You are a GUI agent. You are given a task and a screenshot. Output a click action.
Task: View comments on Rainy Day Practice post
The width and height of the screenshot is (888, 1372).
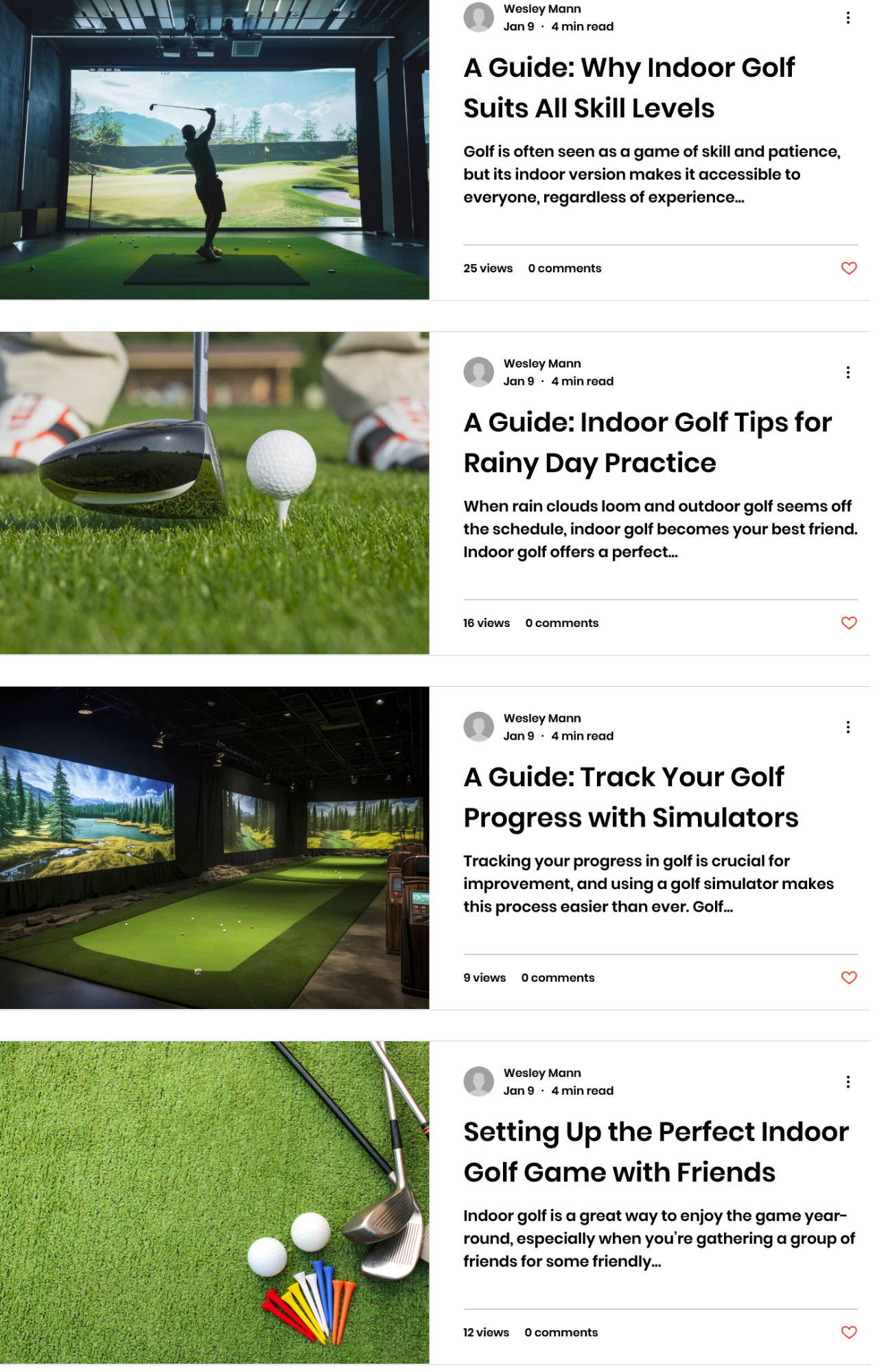tap(561, 623)
